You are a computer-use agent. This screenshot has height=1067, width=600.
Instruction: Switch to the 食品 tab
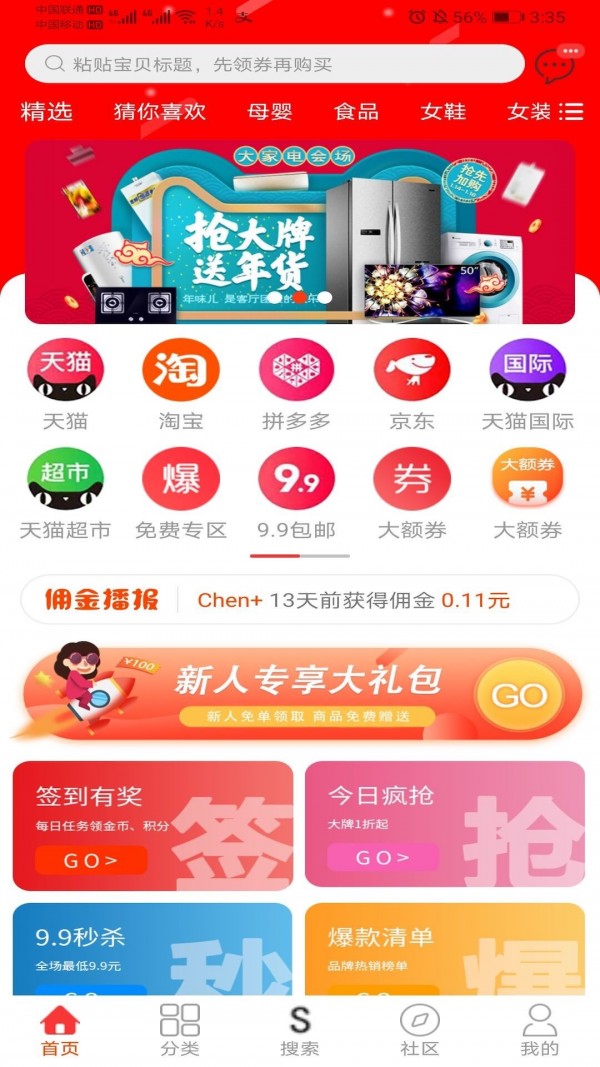(357, 111)
